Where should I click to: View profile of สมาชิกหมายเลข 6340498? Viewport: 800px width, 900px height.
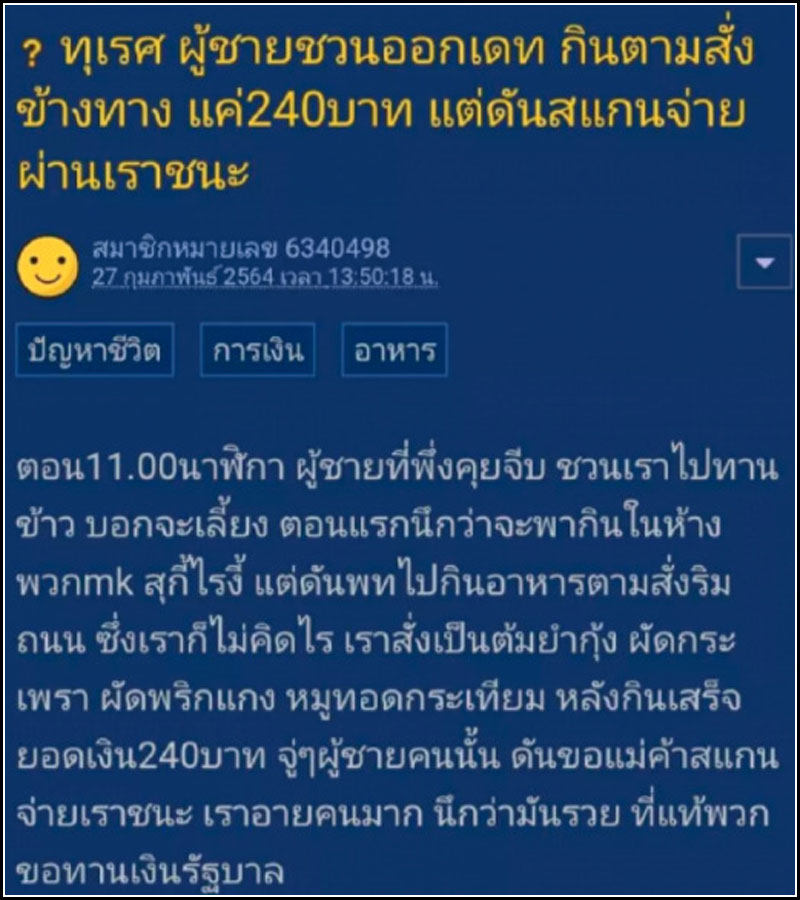[240, 247]
